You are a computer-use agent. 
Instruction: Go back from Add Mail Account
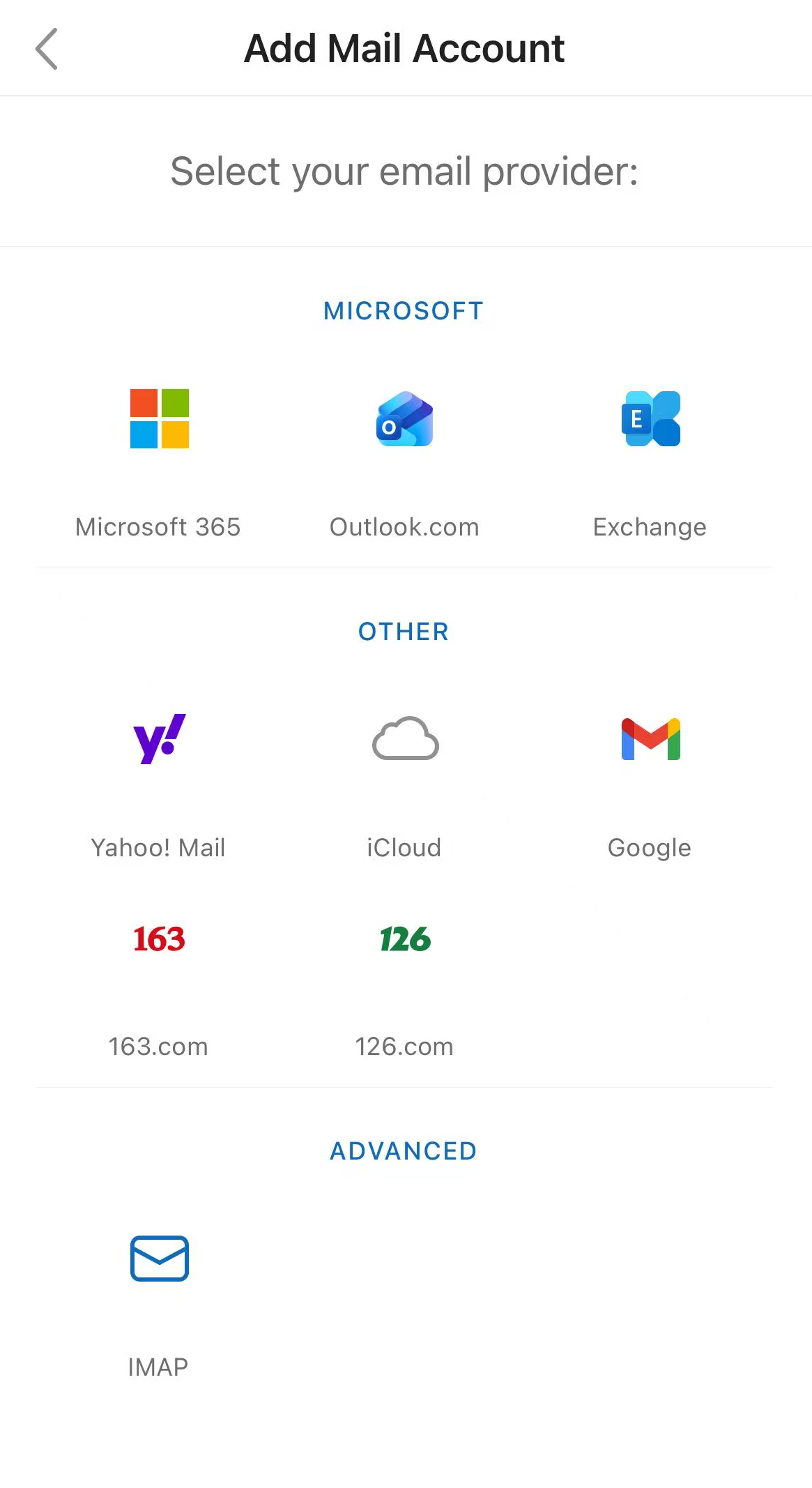[47, 49]
